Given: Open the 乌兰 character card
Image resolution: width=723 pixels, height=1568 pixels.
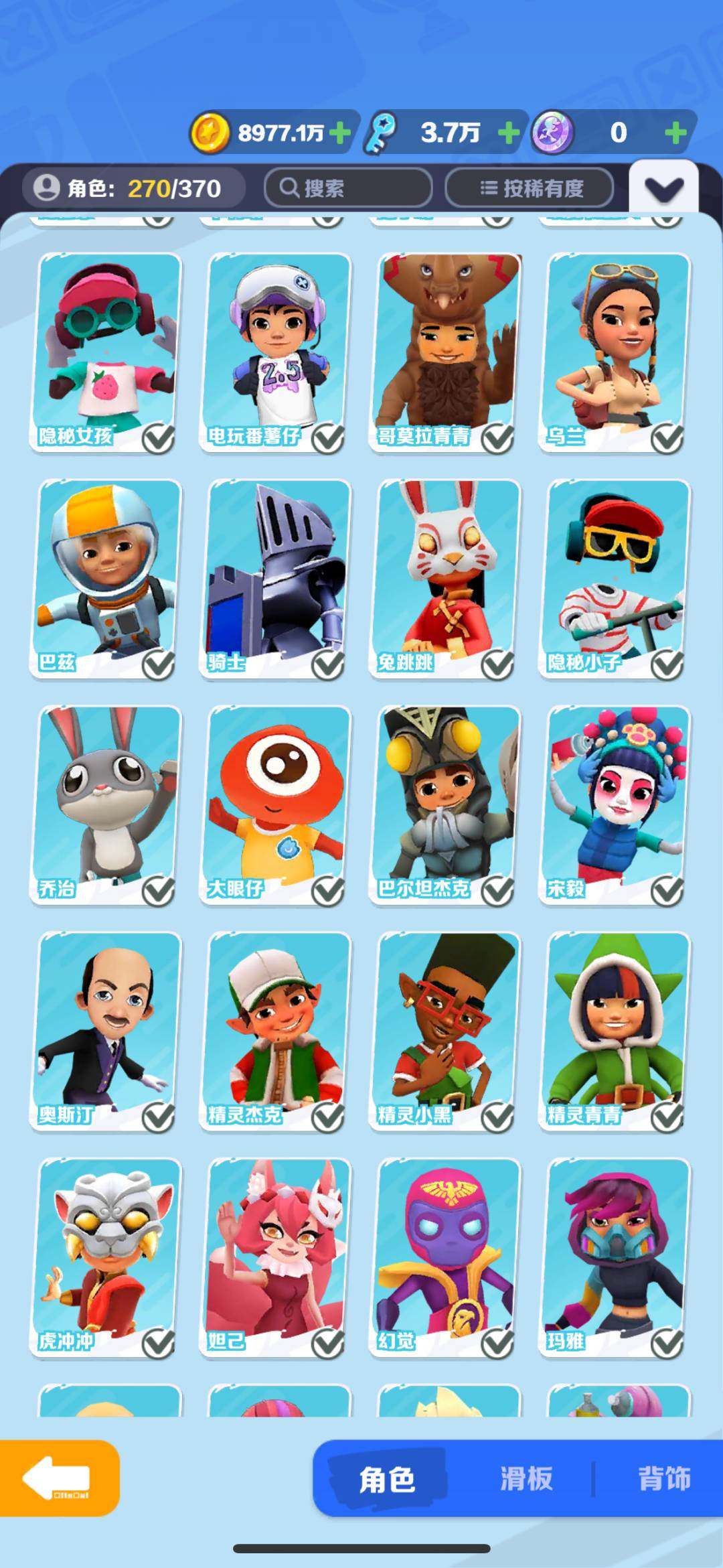Looking at the screenshot, I should coord(615,352).
